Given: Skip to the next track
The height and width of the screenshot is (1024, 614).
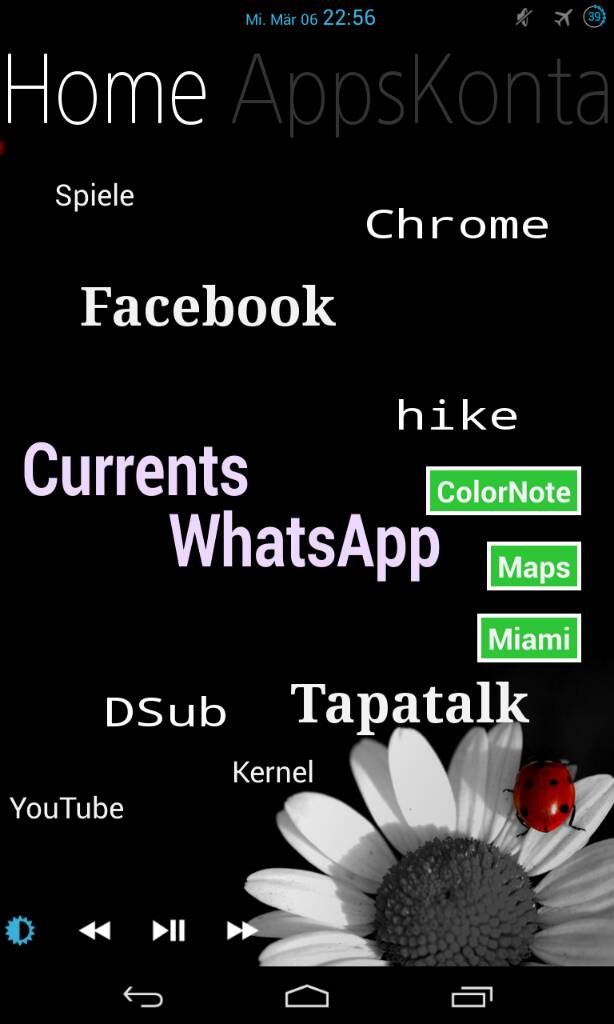Looking at the screenshot, I should (242, 931).
